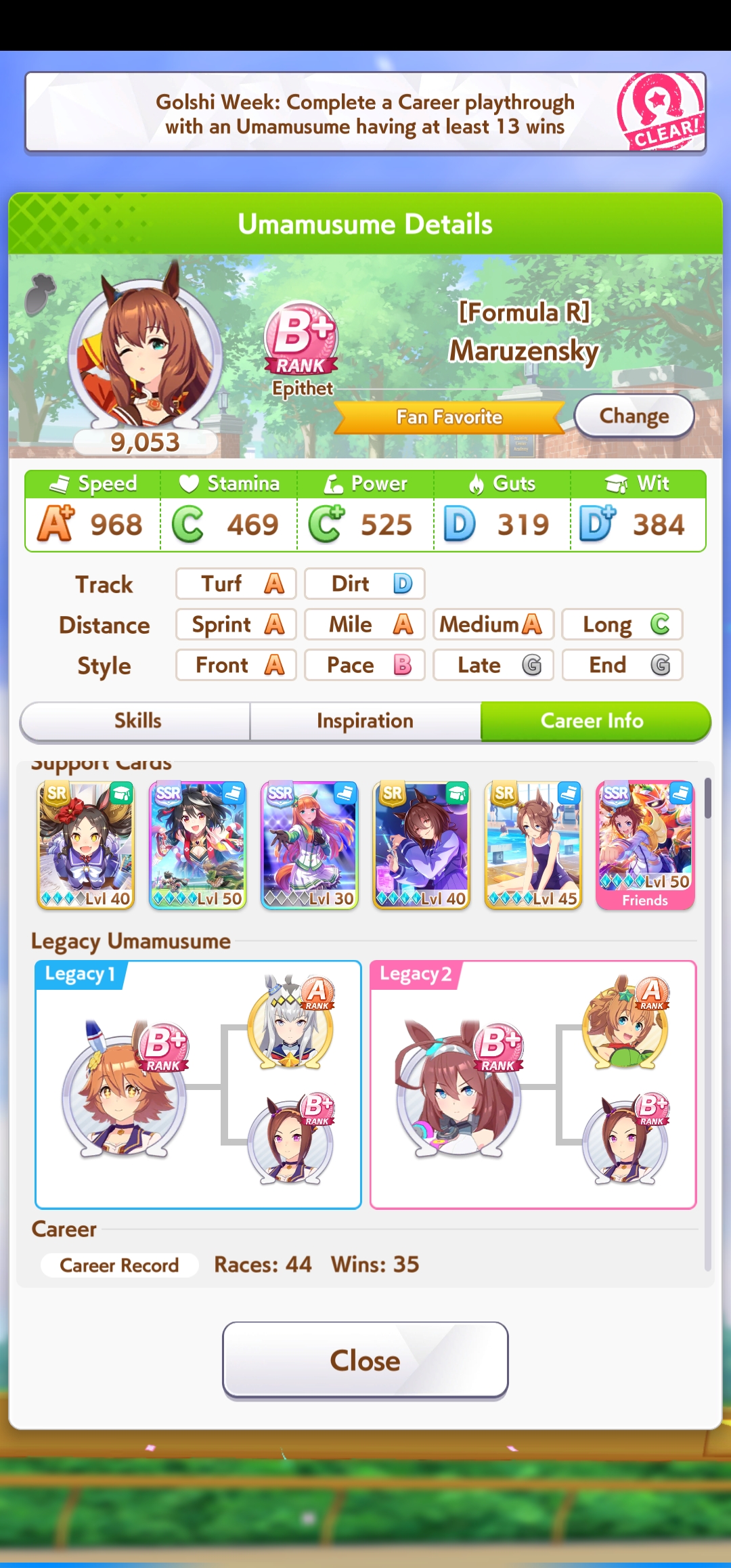
Task: Open the SR Lvl 45 support card
Action: tap(533, 845)
